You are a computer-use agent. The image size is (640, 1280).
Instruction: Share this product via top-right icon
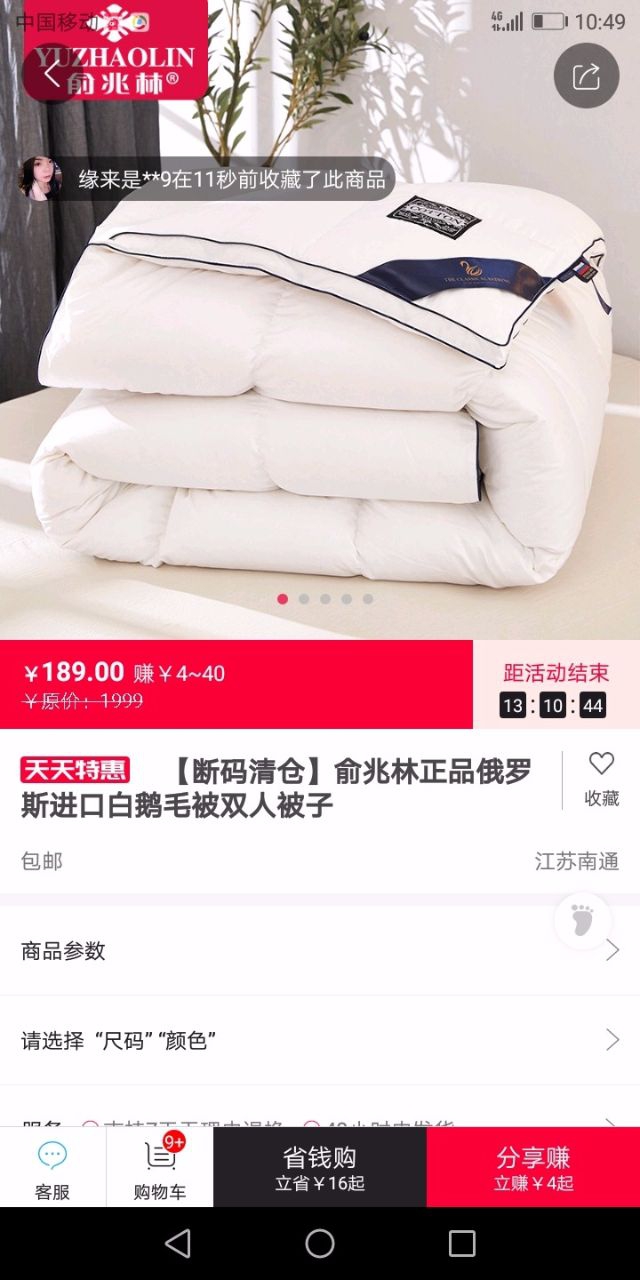point(586,76)
